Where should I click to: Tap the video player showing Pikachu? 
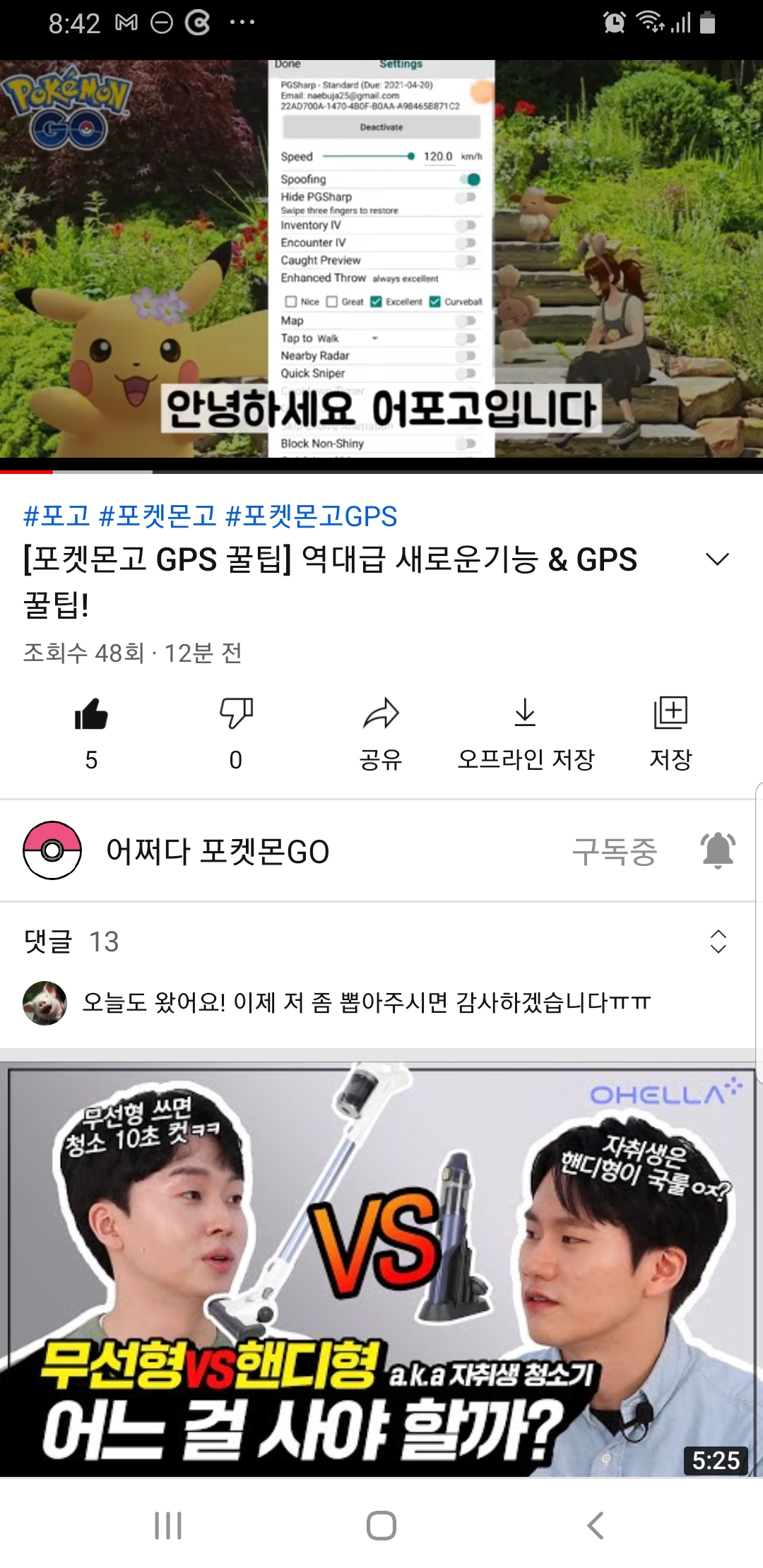(x=381, y=259)
